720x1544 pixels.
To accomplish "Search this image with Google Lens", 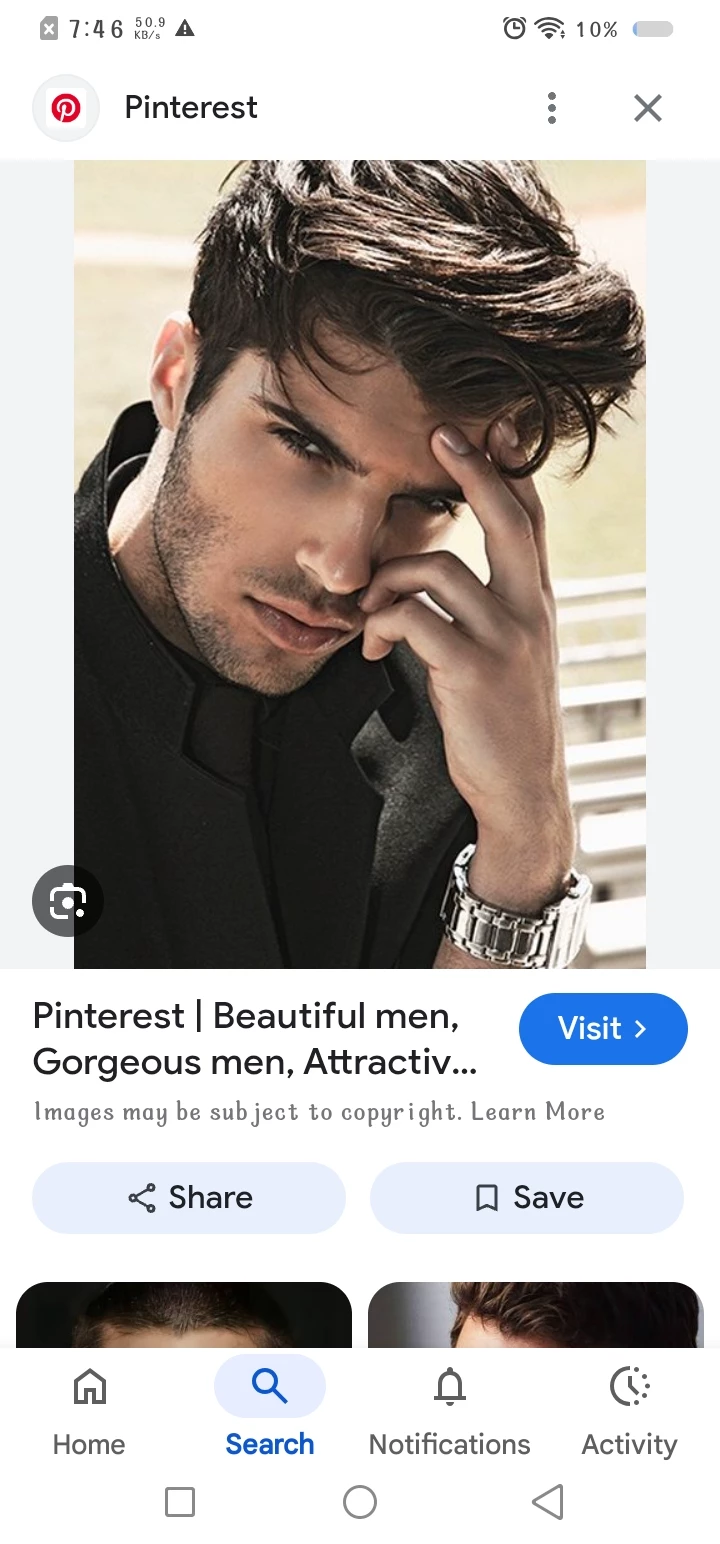I will (67, 901).
